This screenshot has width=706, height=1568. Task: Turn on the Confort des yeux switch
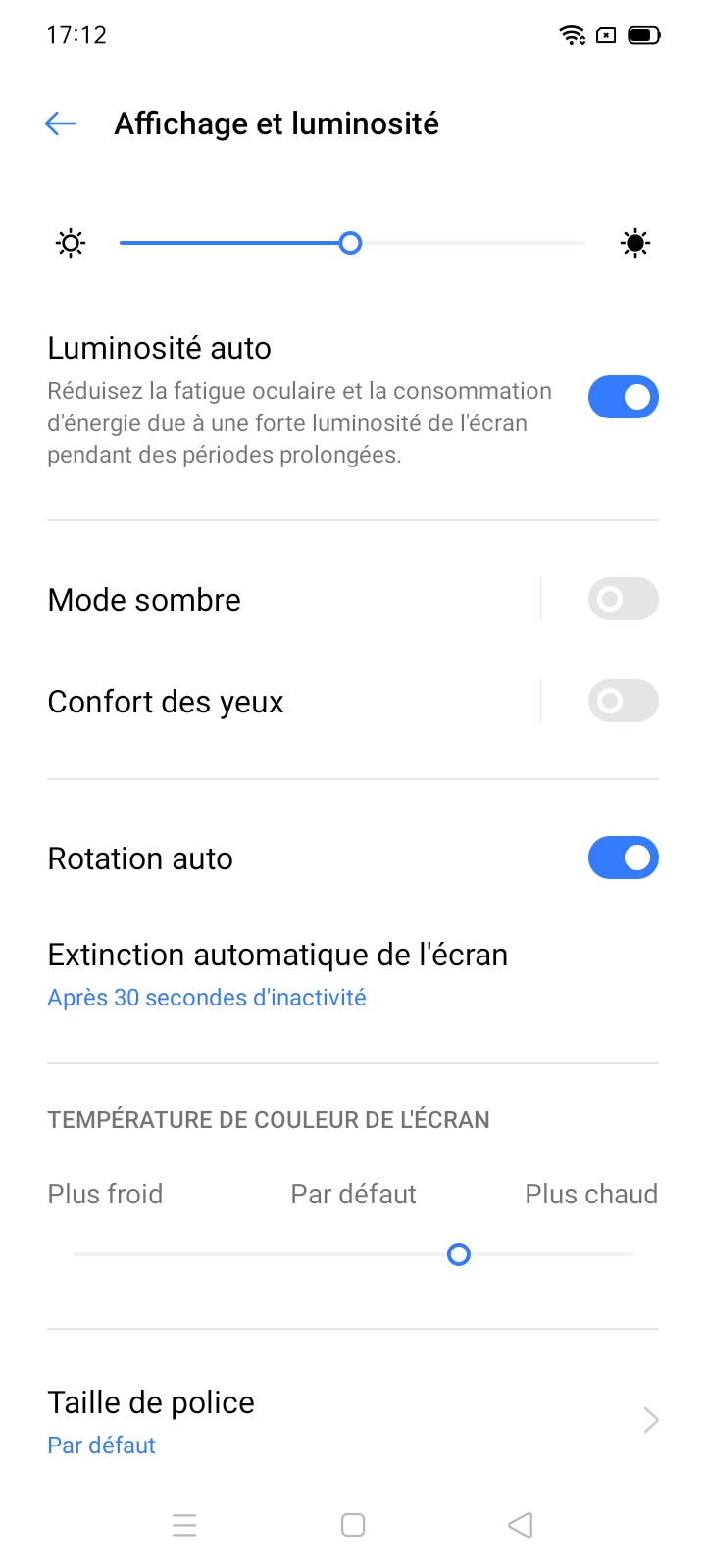point(623,701)
